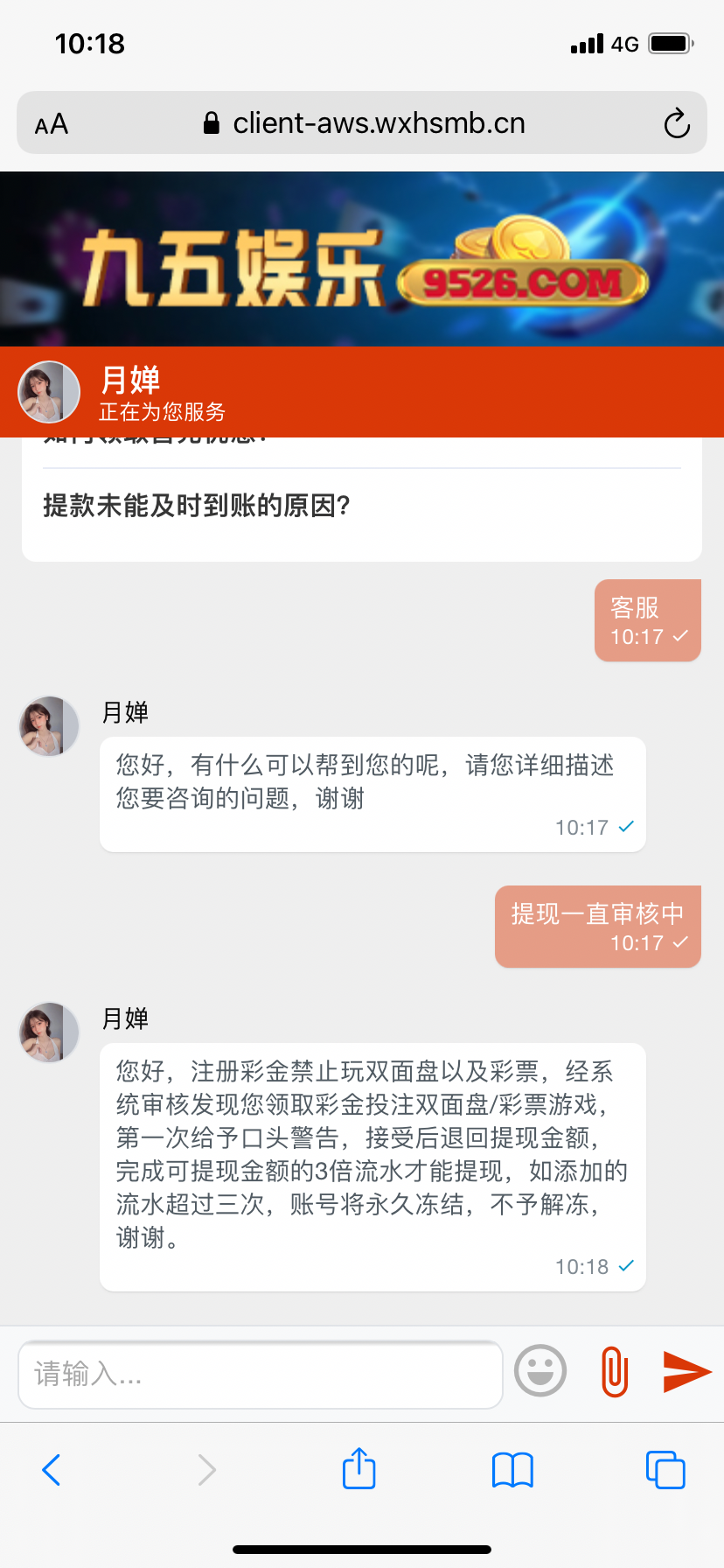
Task: Open the Safari tabs overview icon
Action: click(x=665, y=1470)
